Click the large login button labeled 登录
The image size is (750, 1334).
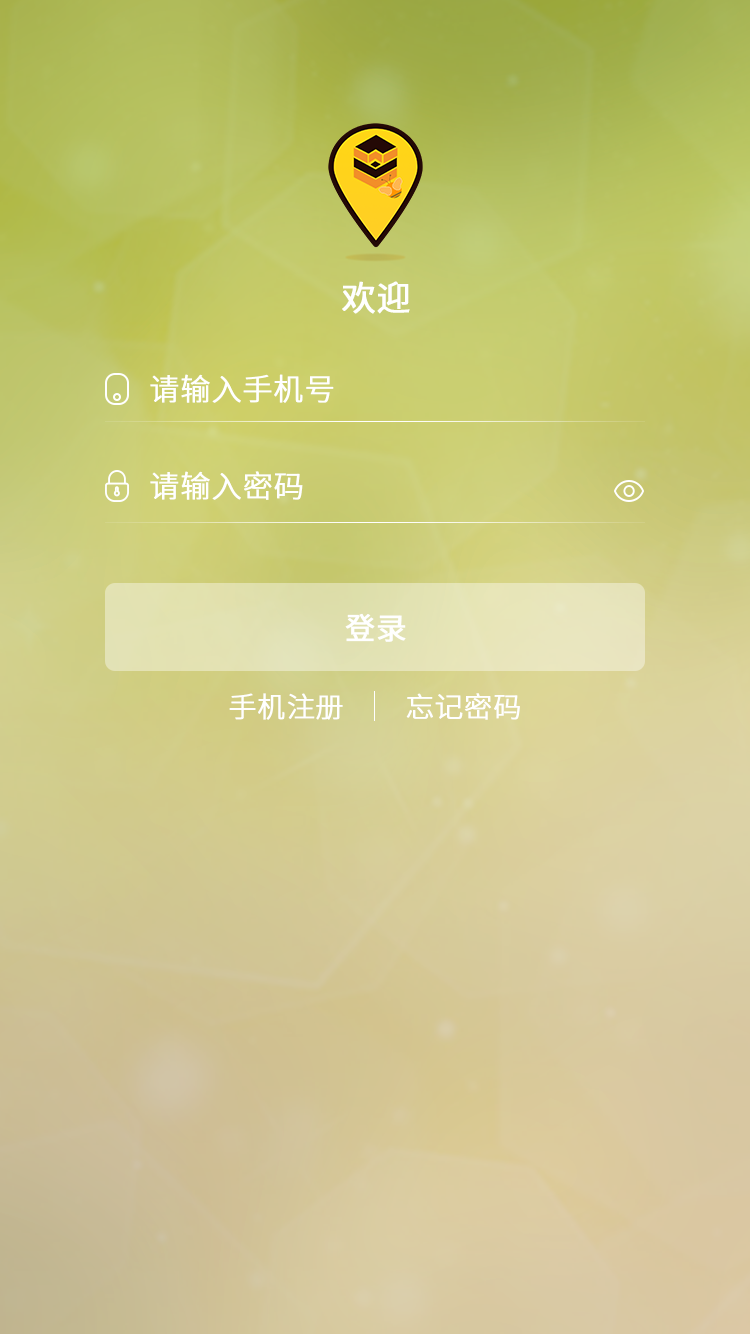tap(375, 627)
